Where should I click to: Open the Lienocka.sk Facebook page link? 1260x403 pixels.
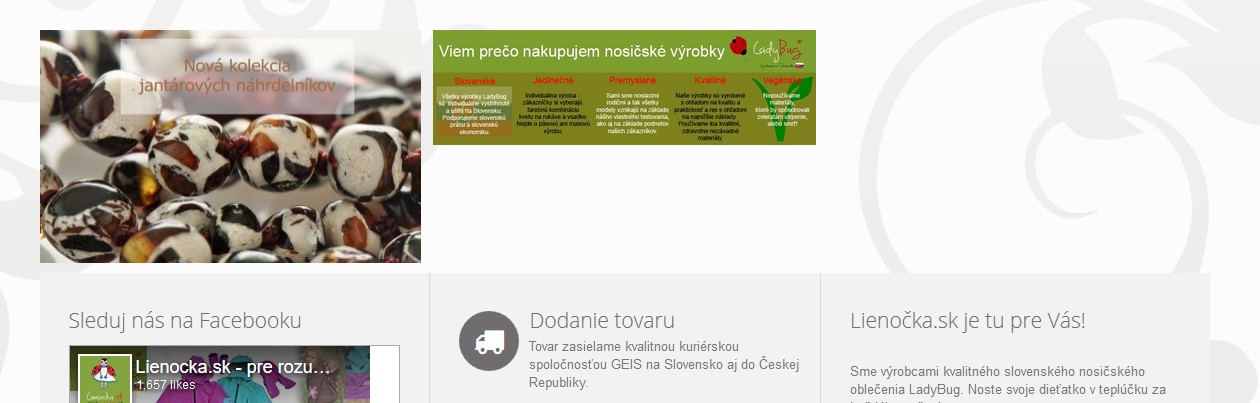click(x=232, y=367)
